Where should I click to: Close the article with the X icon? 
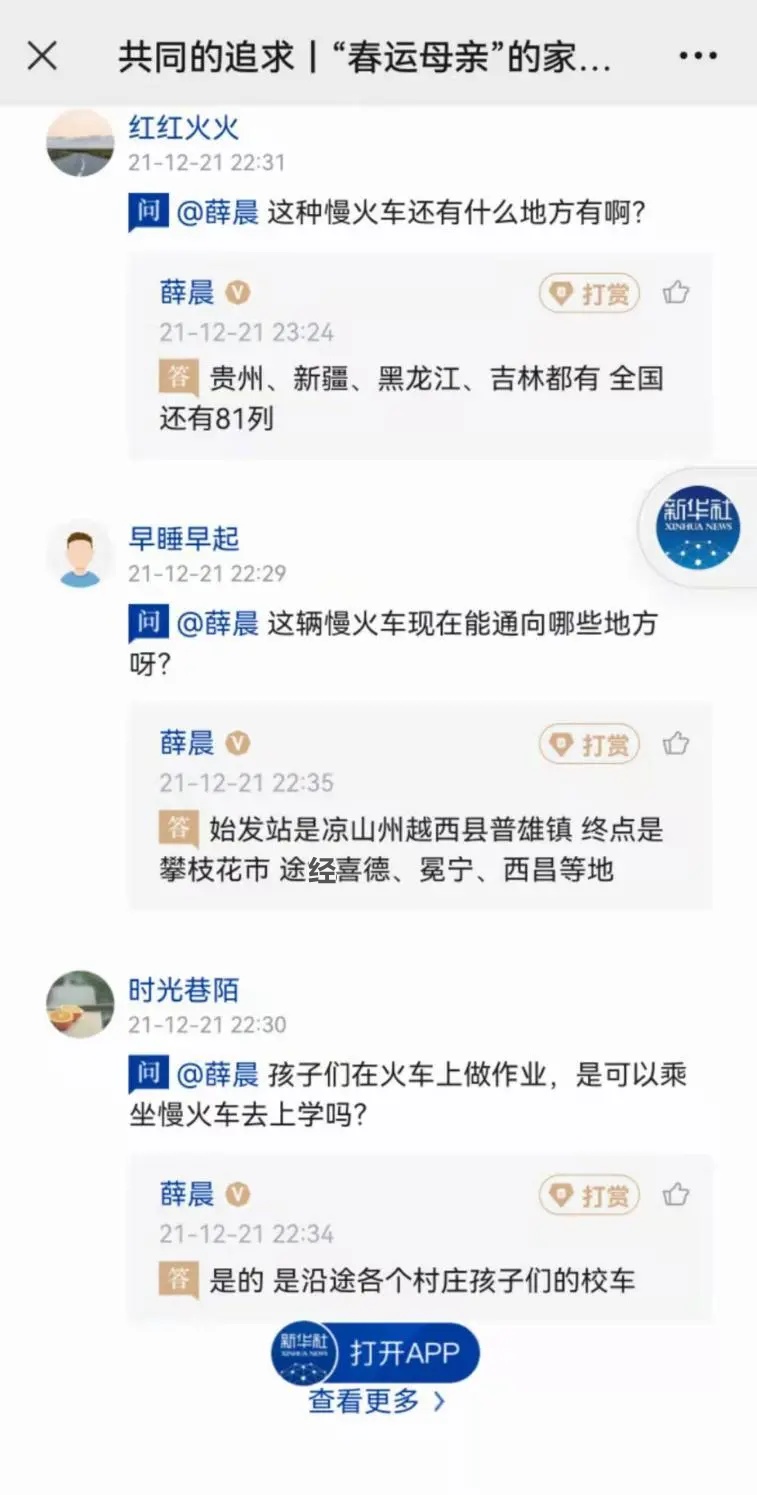click(x=42, y=55)
